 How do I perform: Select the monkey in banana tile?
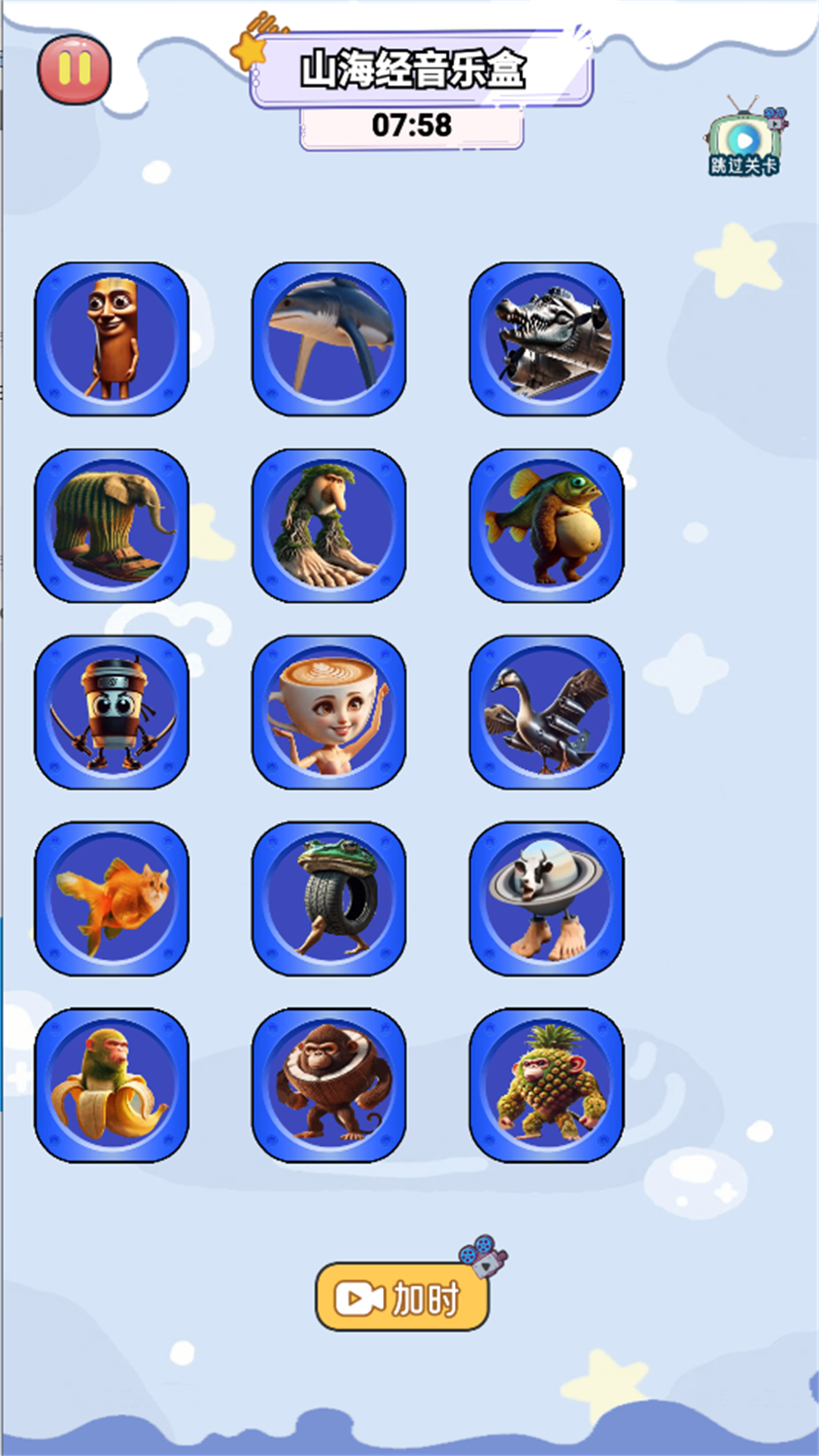click(x=111, y=1085)
